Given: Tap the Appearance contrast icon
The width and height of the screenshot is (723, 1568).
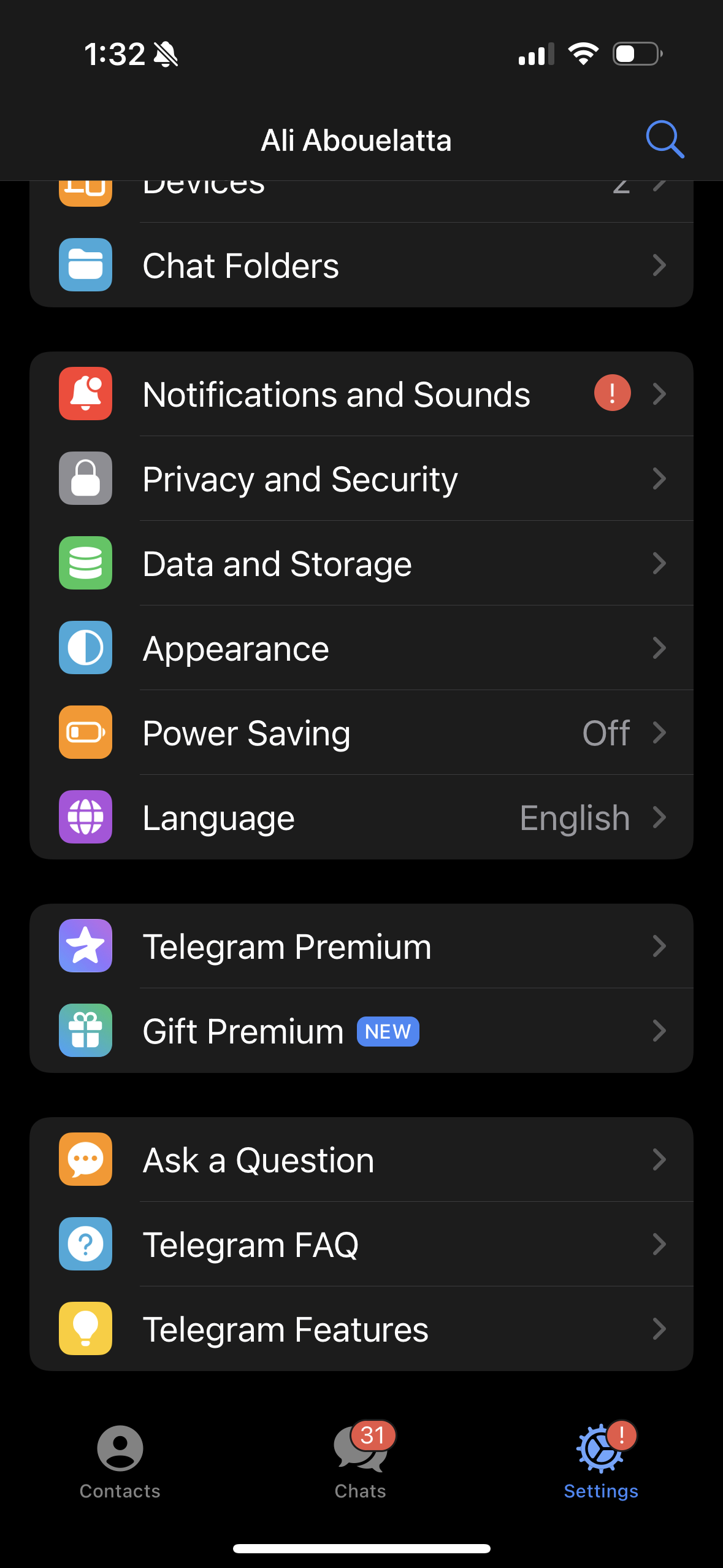Looking at the screenshot, I should (x=85, y=648).
